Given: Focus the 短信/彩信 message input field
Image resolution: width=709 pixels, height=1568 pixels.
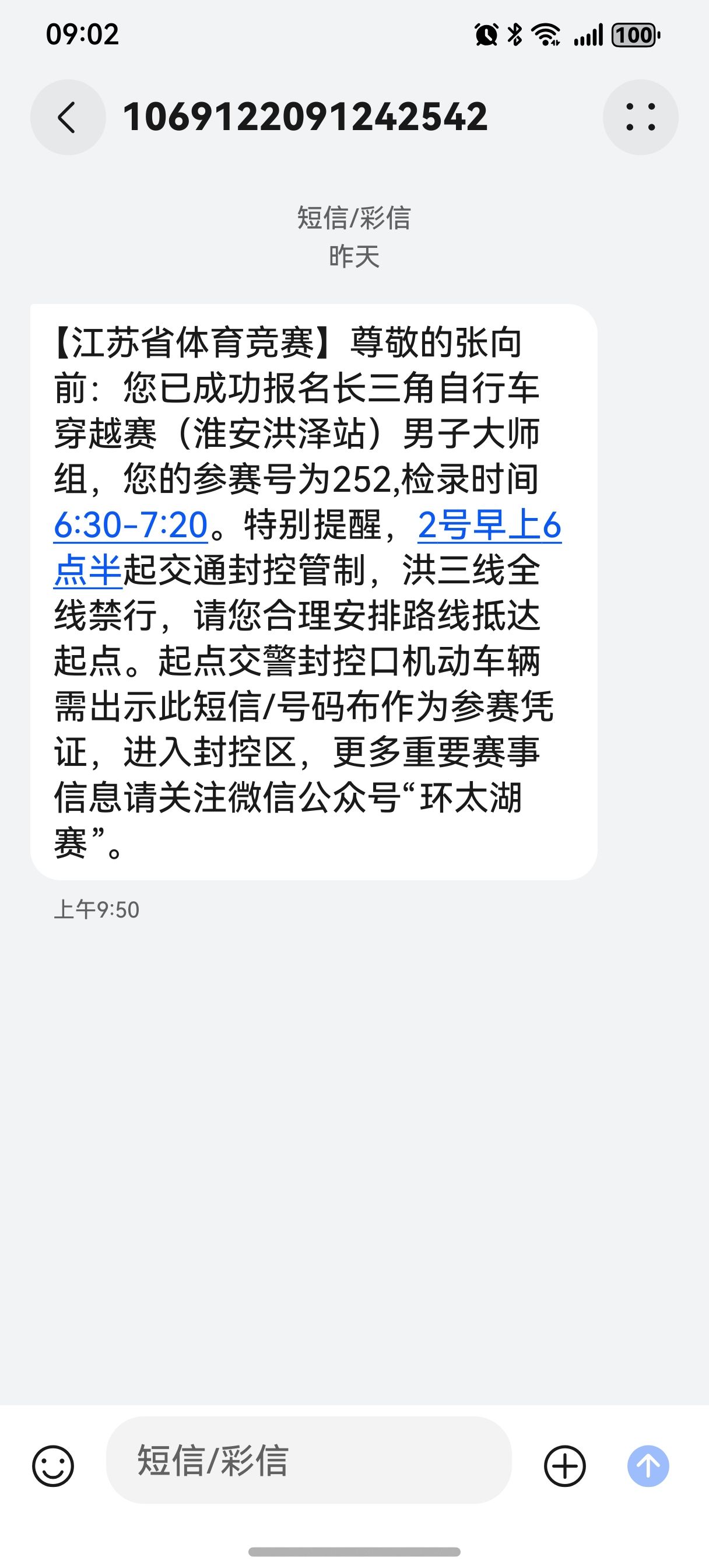Looking at the screenshot, I should coord(308,1461).
